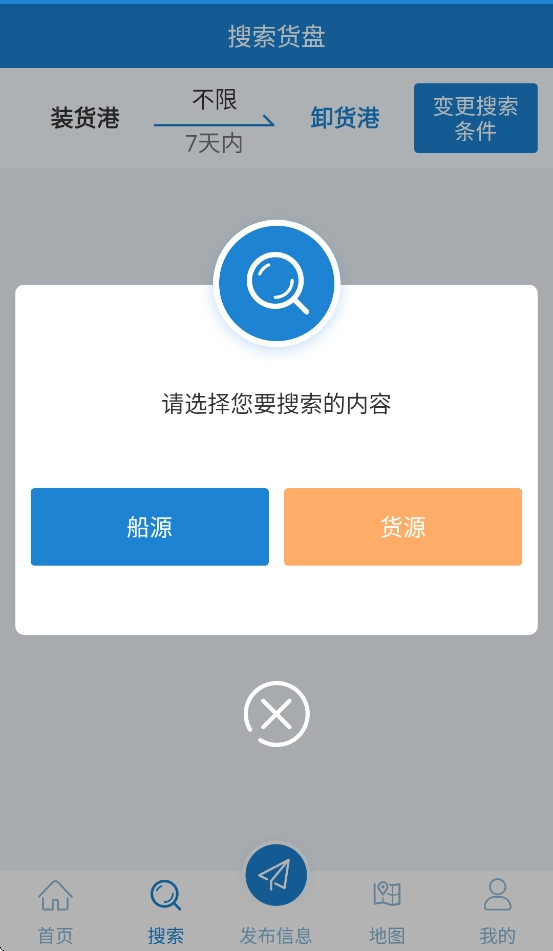This screenshot has width=553, height=951.
Task: Dismiss the search dialog with the X
Action: (276, 714)
